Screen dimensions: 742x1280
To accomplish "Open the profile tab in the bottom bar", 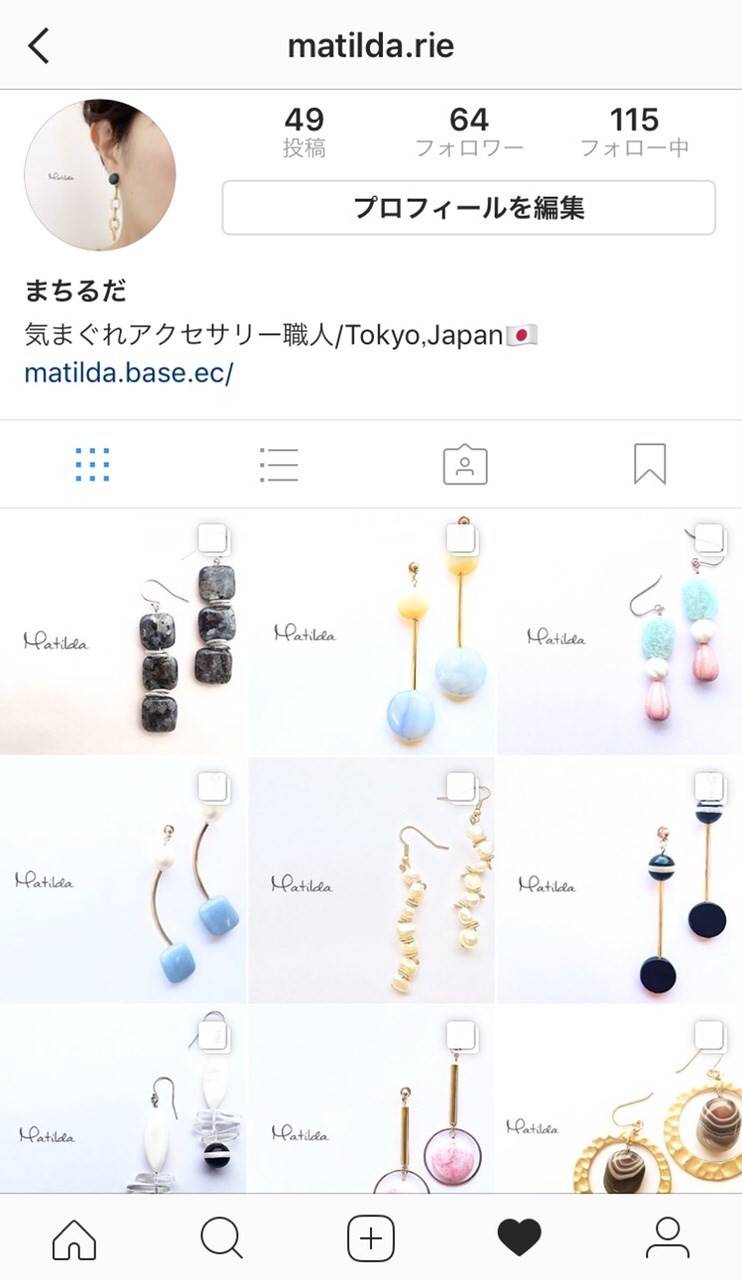I will coord(667,1240).
